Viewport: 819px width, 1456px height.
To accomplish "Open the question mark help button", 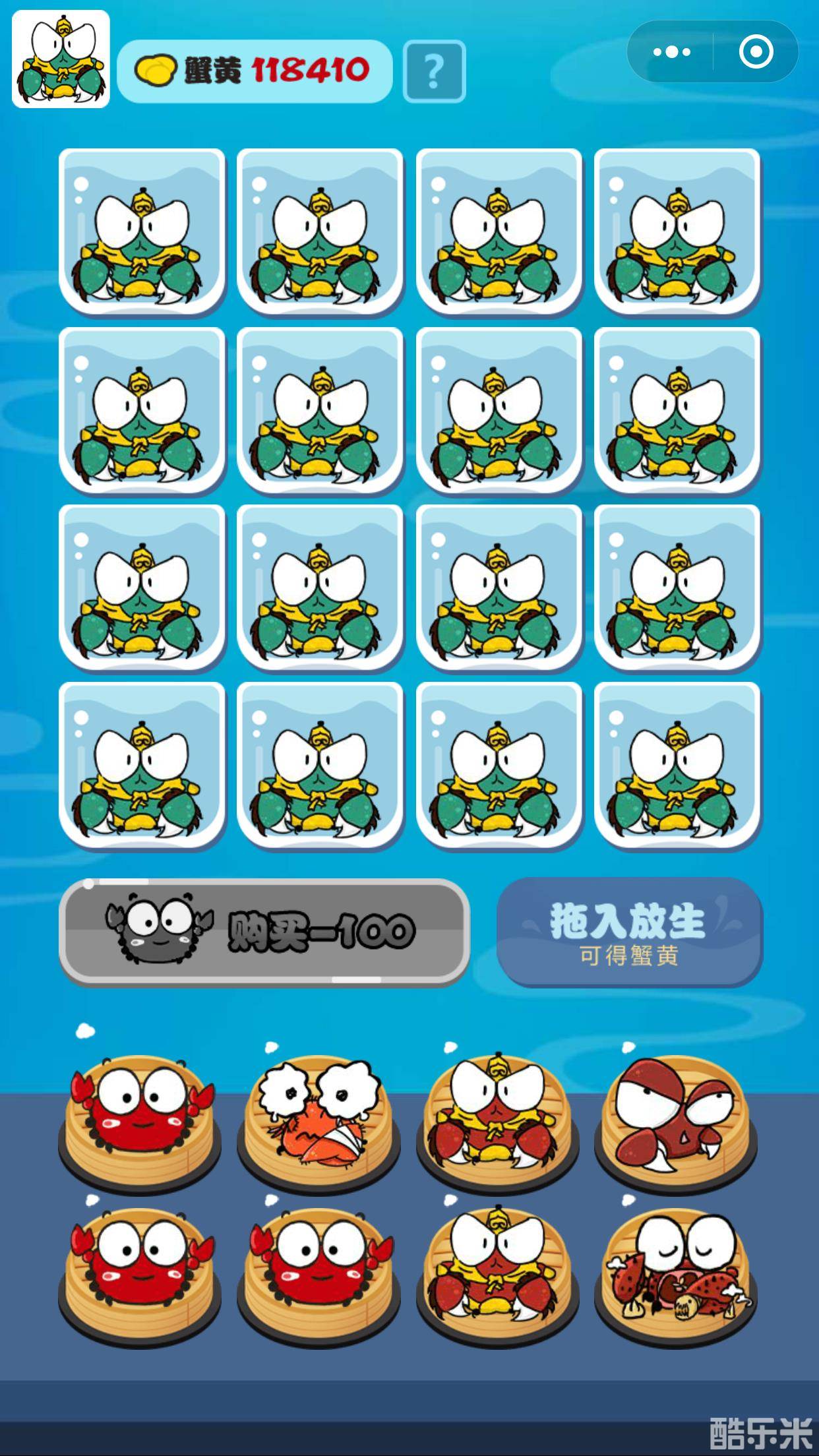I will pos(434,71).
